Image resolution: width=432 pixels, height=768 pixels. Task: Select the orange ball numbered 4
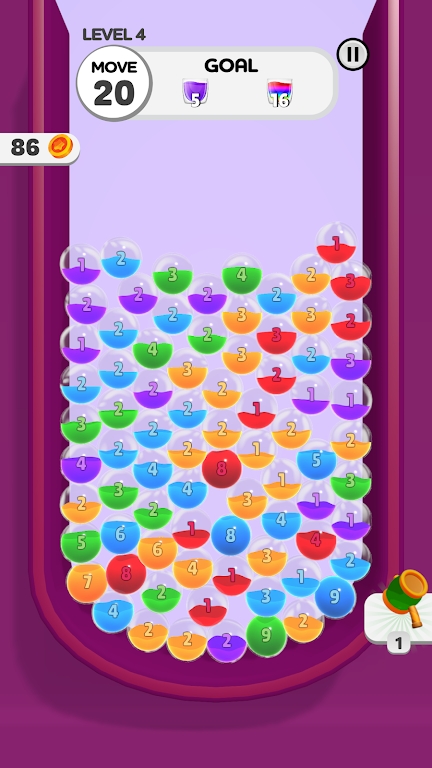click(x=193, y=568)
